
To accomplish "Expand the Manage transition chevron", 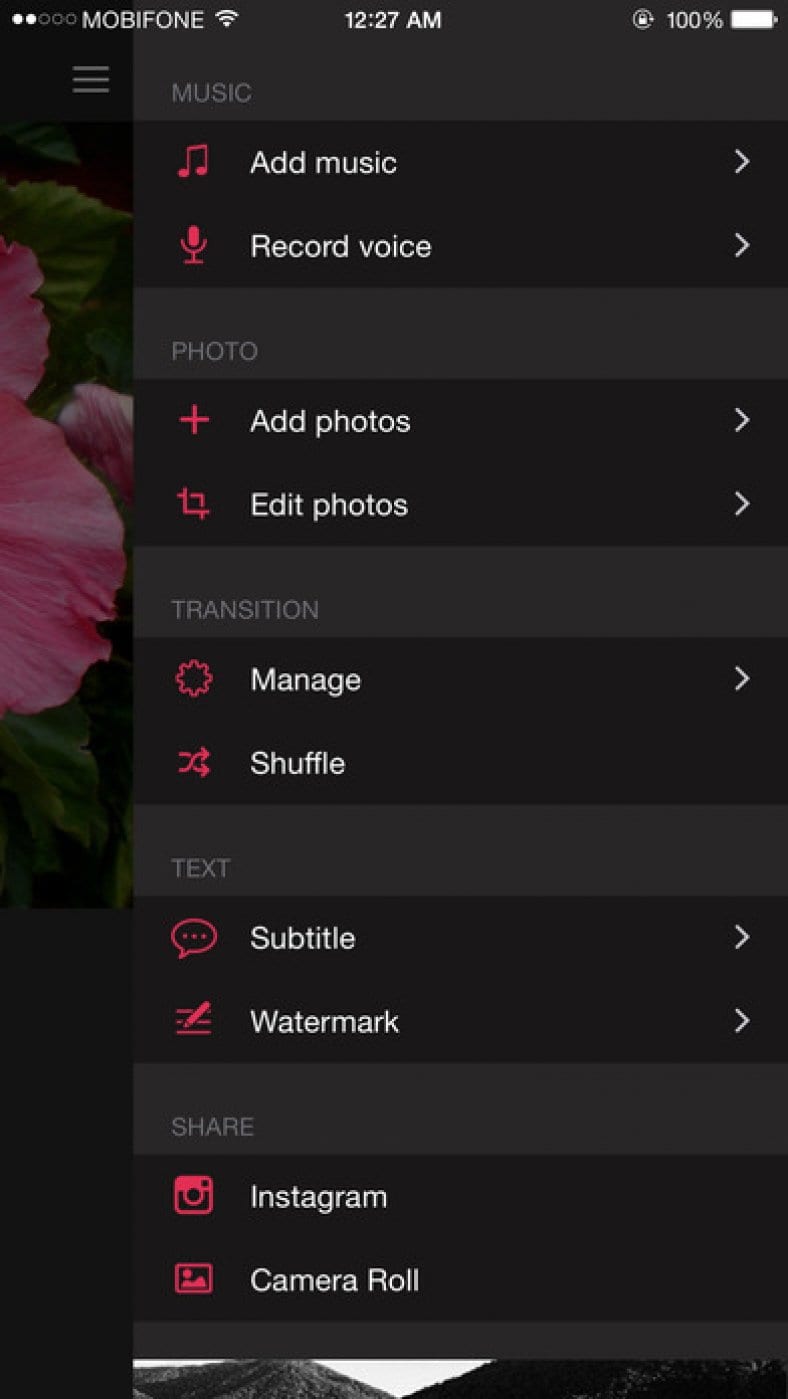I will 742,679.
